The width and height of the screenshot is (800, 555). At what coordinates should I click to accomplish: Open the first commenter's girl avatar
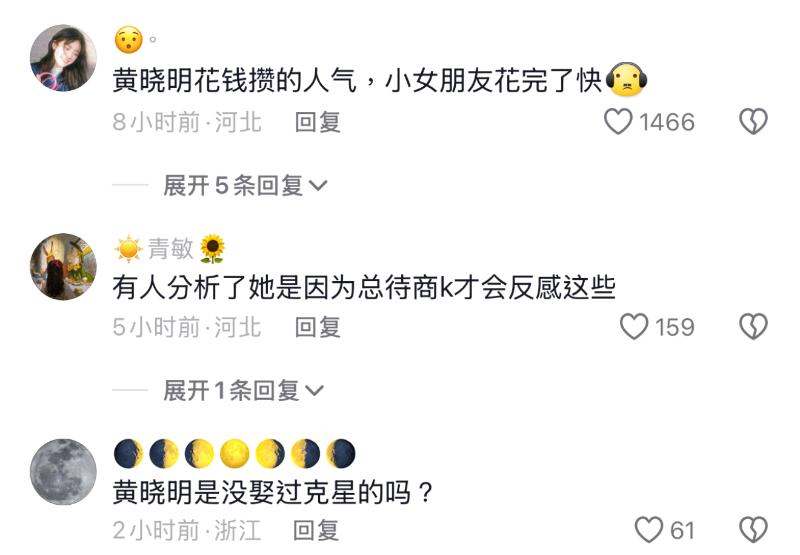coord(64,58)
